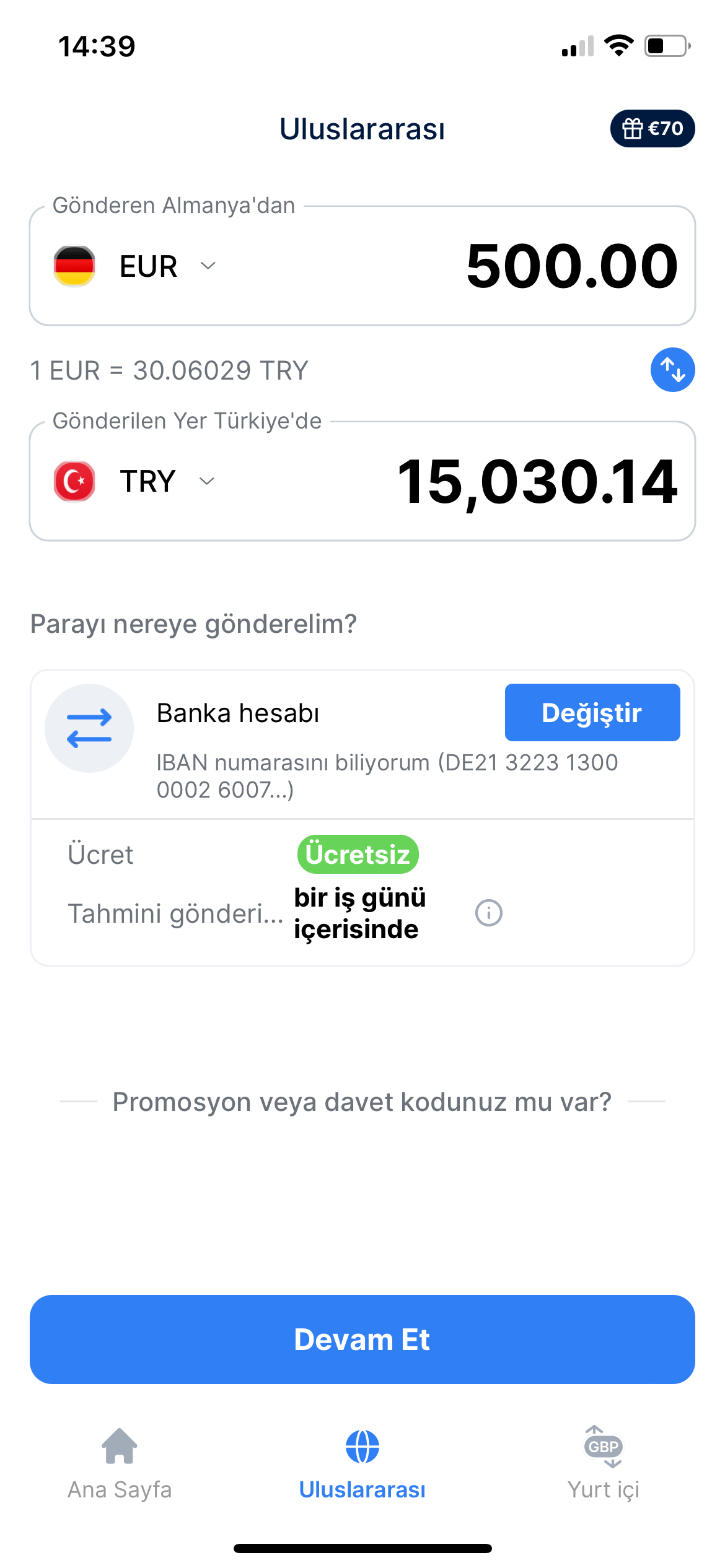725x1568 pixels.
Task: Swap the currencies with the arrows icon
Action: click(x=672, y=370)
